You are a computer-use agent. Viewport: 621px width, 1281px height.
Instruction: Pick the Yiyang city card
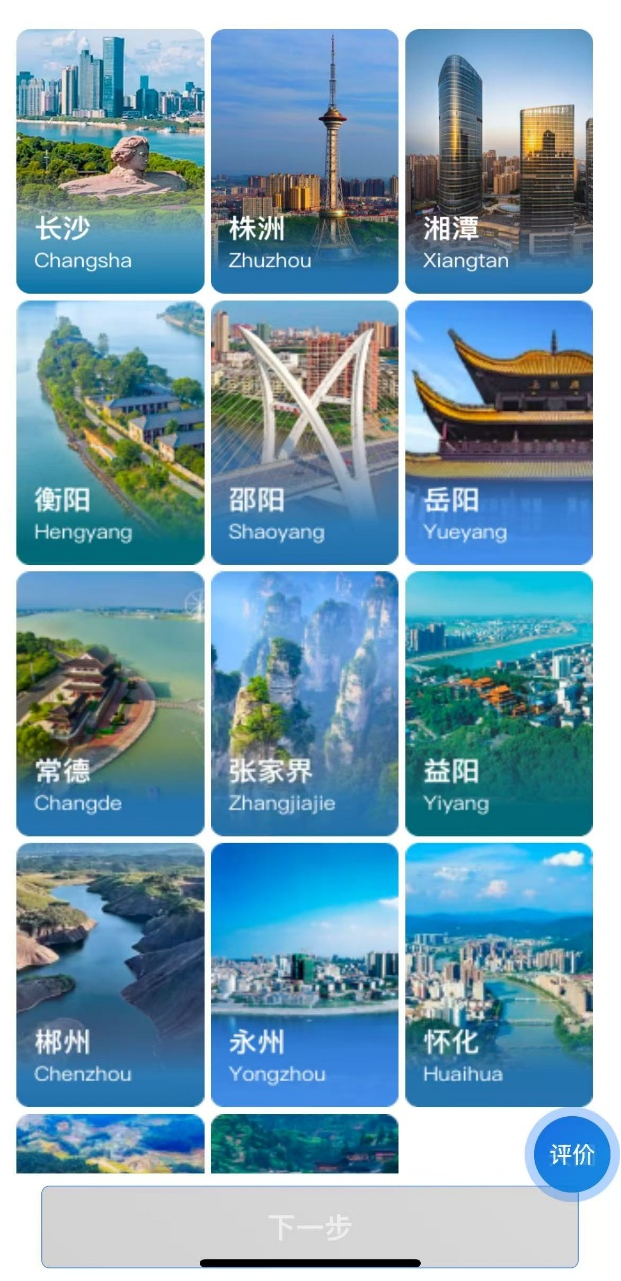click(x=498, y=703)
